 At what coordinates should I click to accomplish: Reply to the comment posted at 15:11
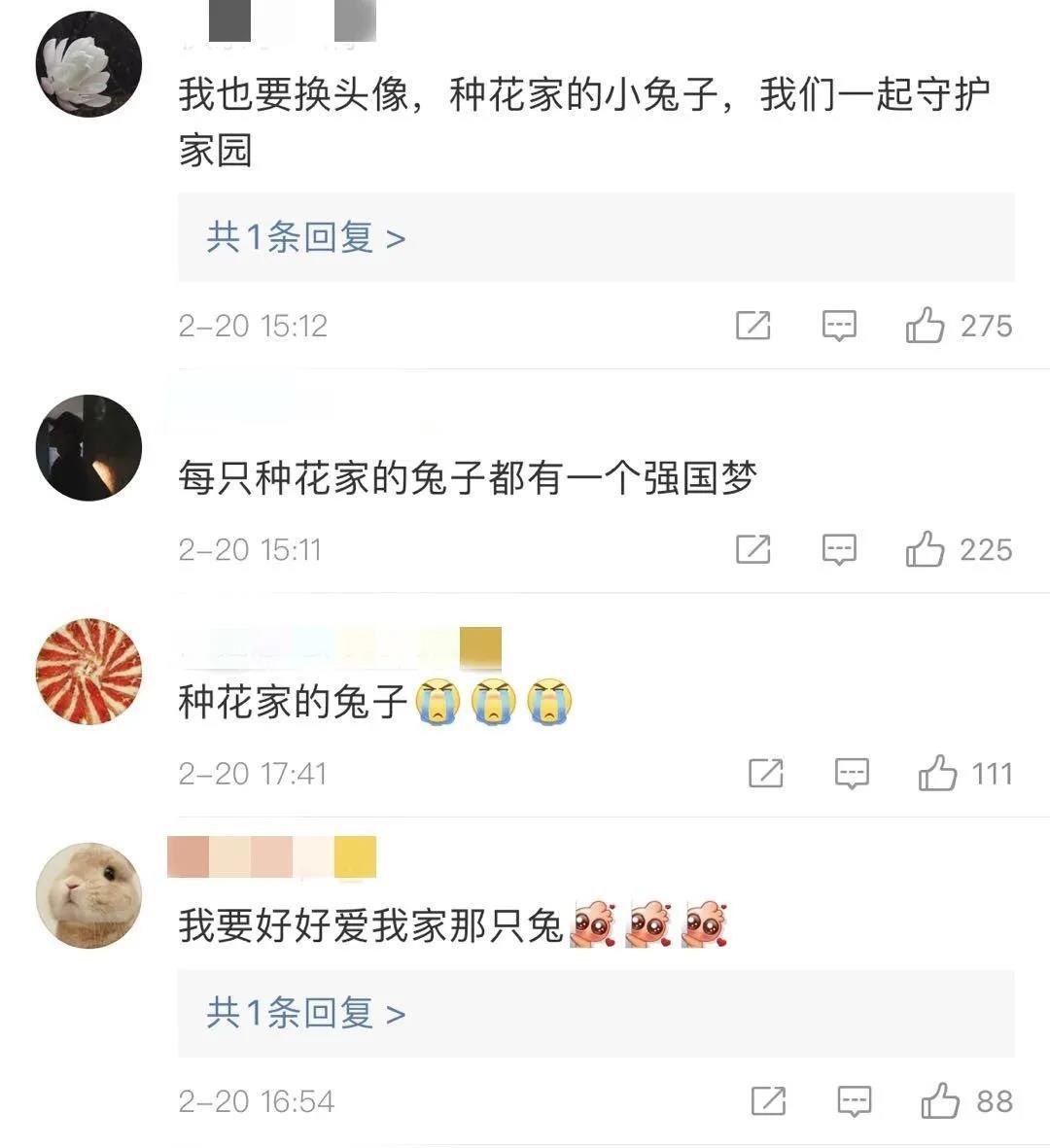point(839,550)
